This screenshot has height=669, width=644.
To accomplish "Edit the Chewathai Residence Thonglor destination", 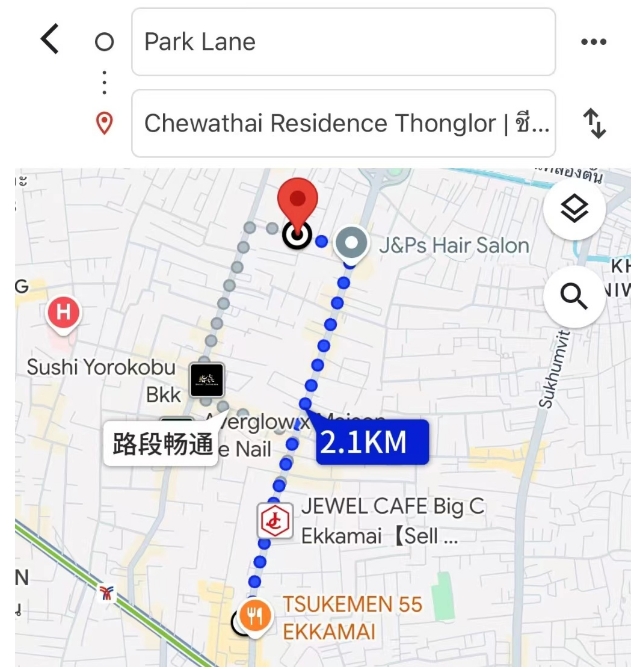I will click(x=343, y=124).
